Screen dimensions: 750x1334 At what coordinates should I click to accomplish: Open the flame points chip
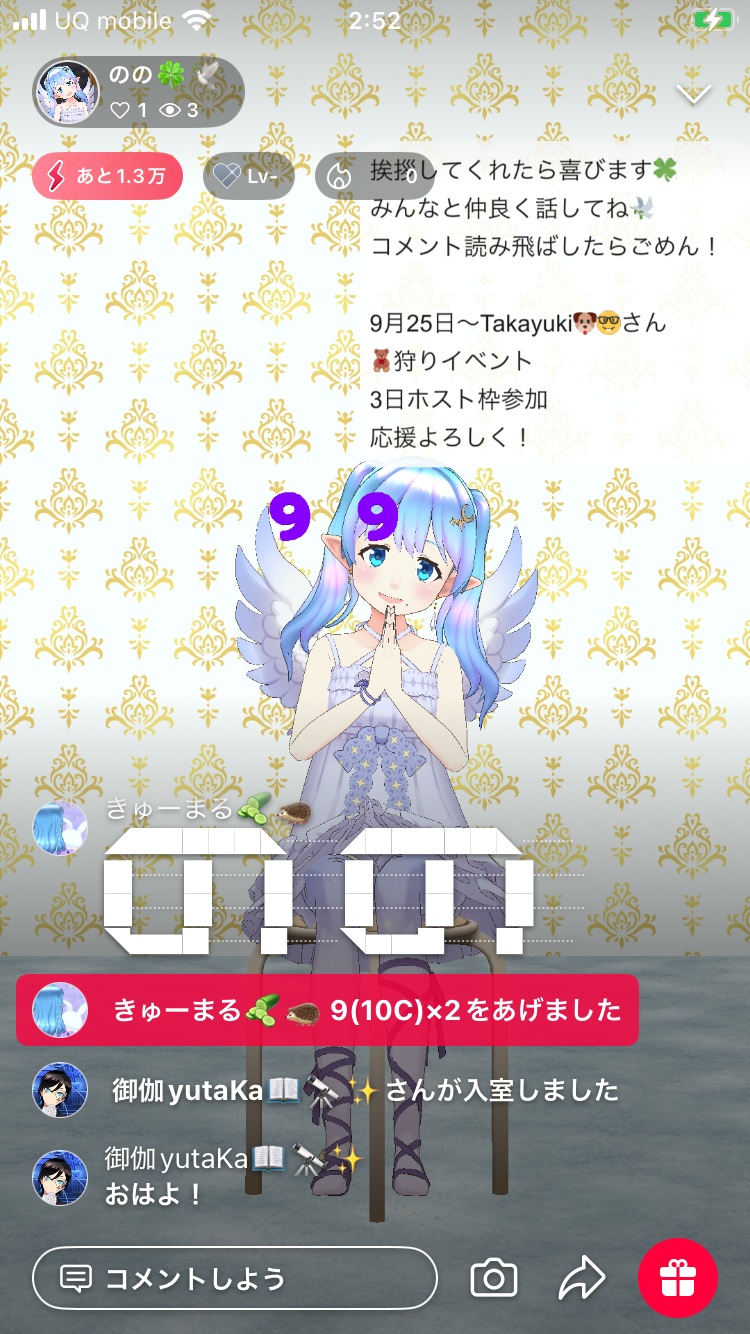(x=340, y=178)
